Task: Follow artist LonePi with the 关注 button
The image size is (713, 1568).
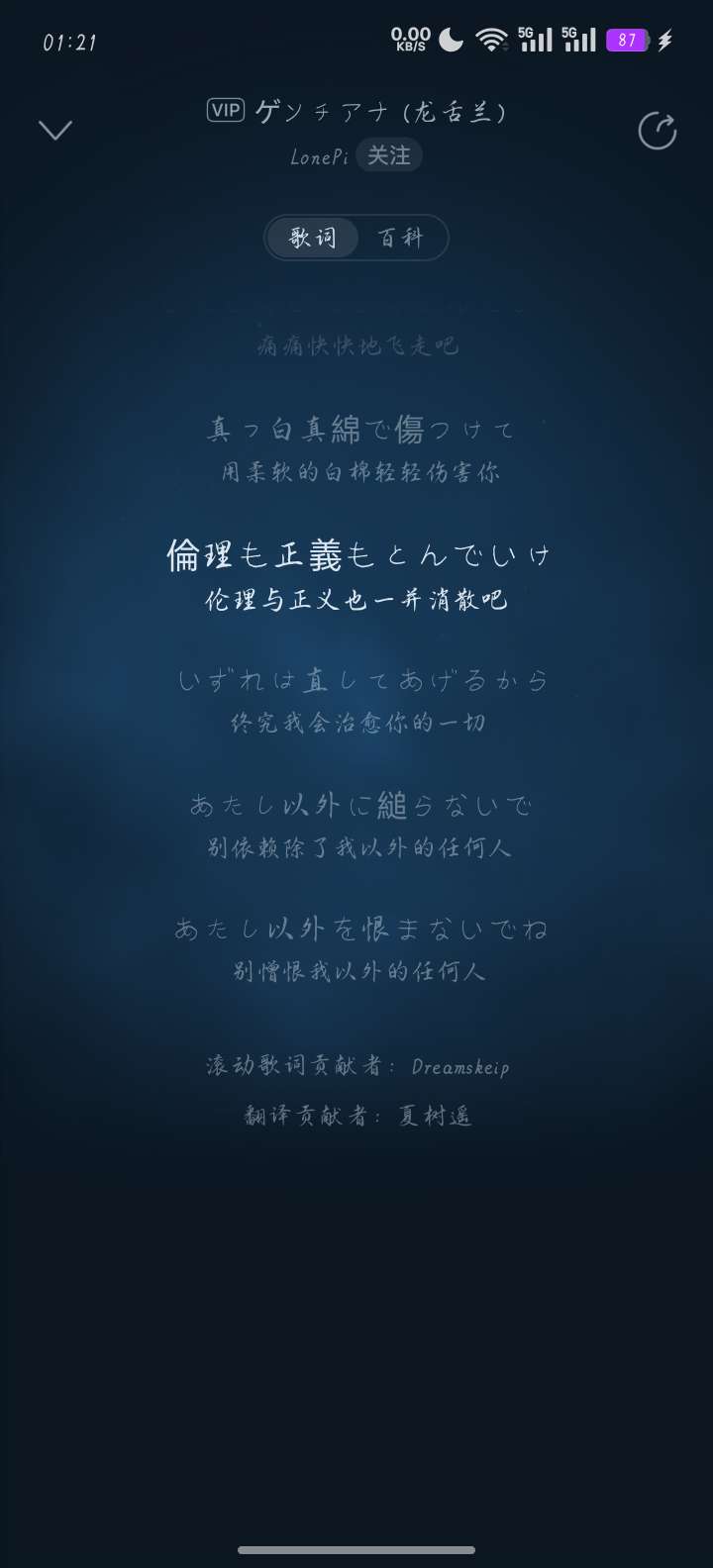Action: click(389, 155)
